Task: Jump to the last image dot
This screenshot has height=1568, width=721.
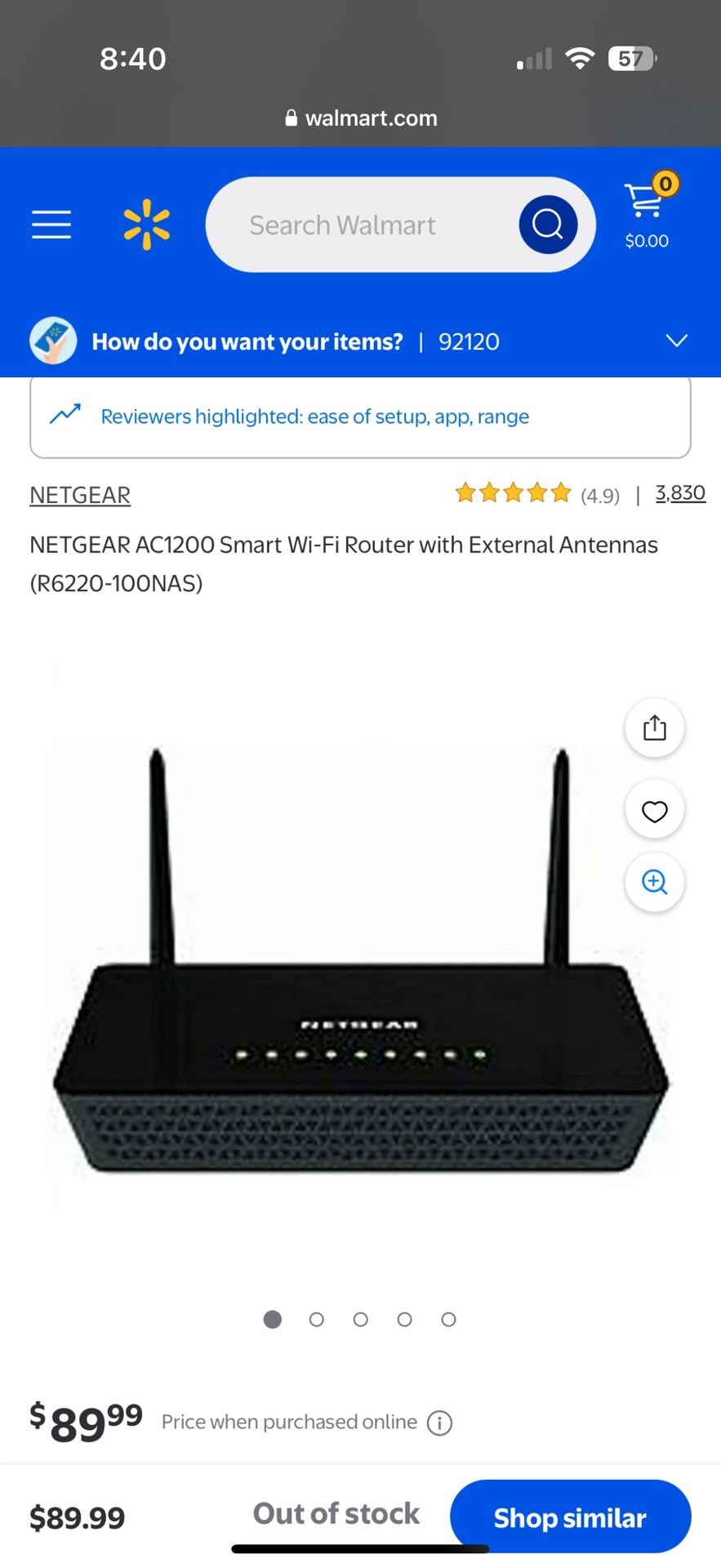Action: (448, 1319)
